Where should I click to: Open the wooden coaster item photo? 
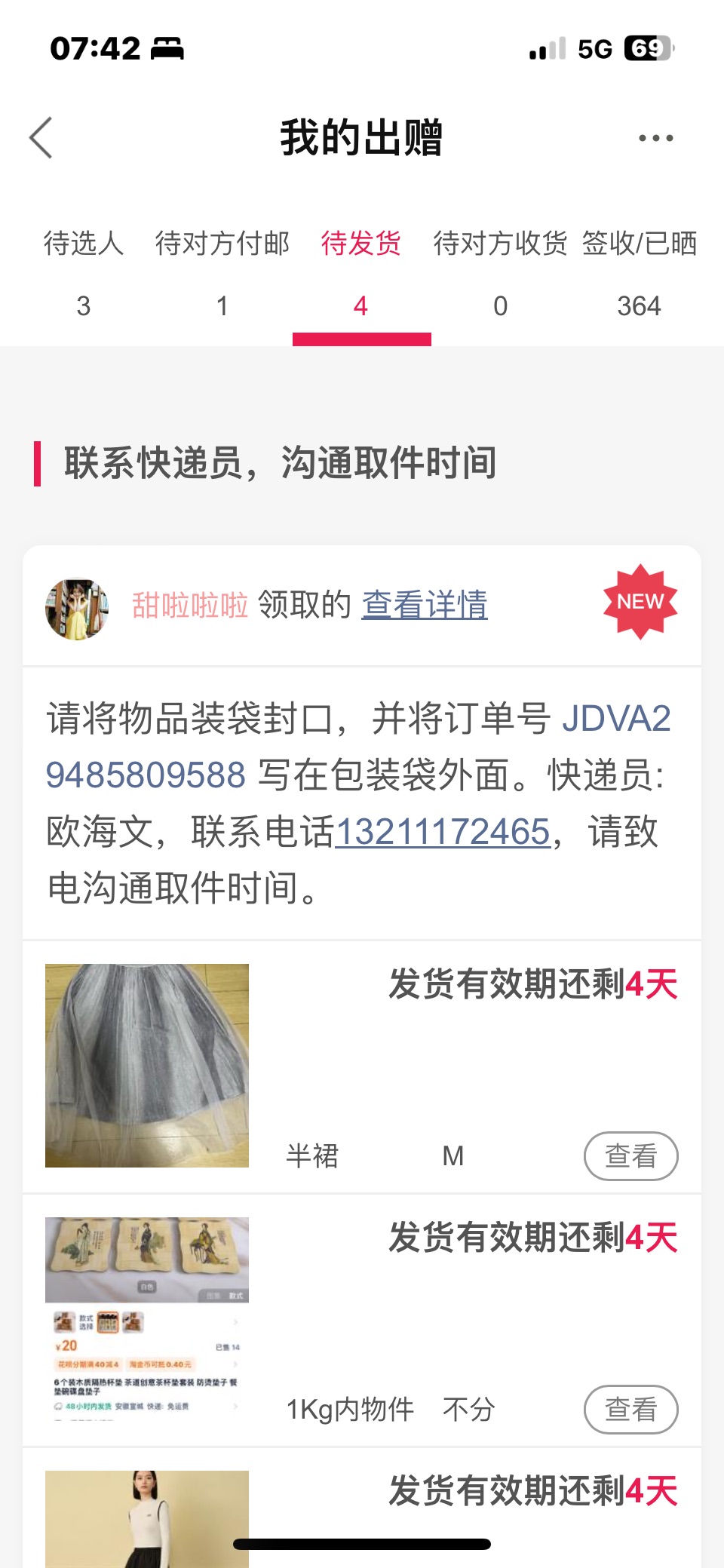(147, 1319)
